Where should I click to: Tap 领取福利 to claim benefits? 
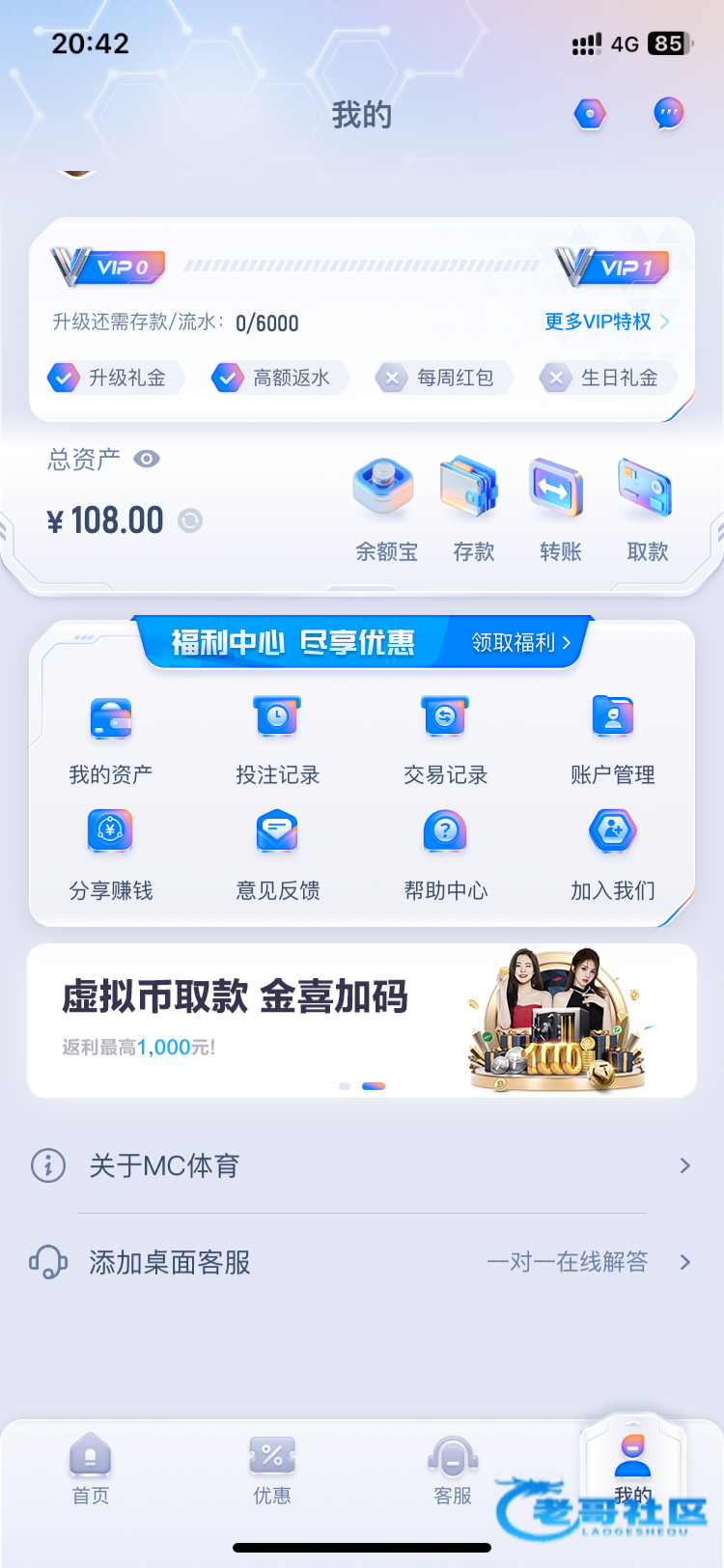coord(520,643)
